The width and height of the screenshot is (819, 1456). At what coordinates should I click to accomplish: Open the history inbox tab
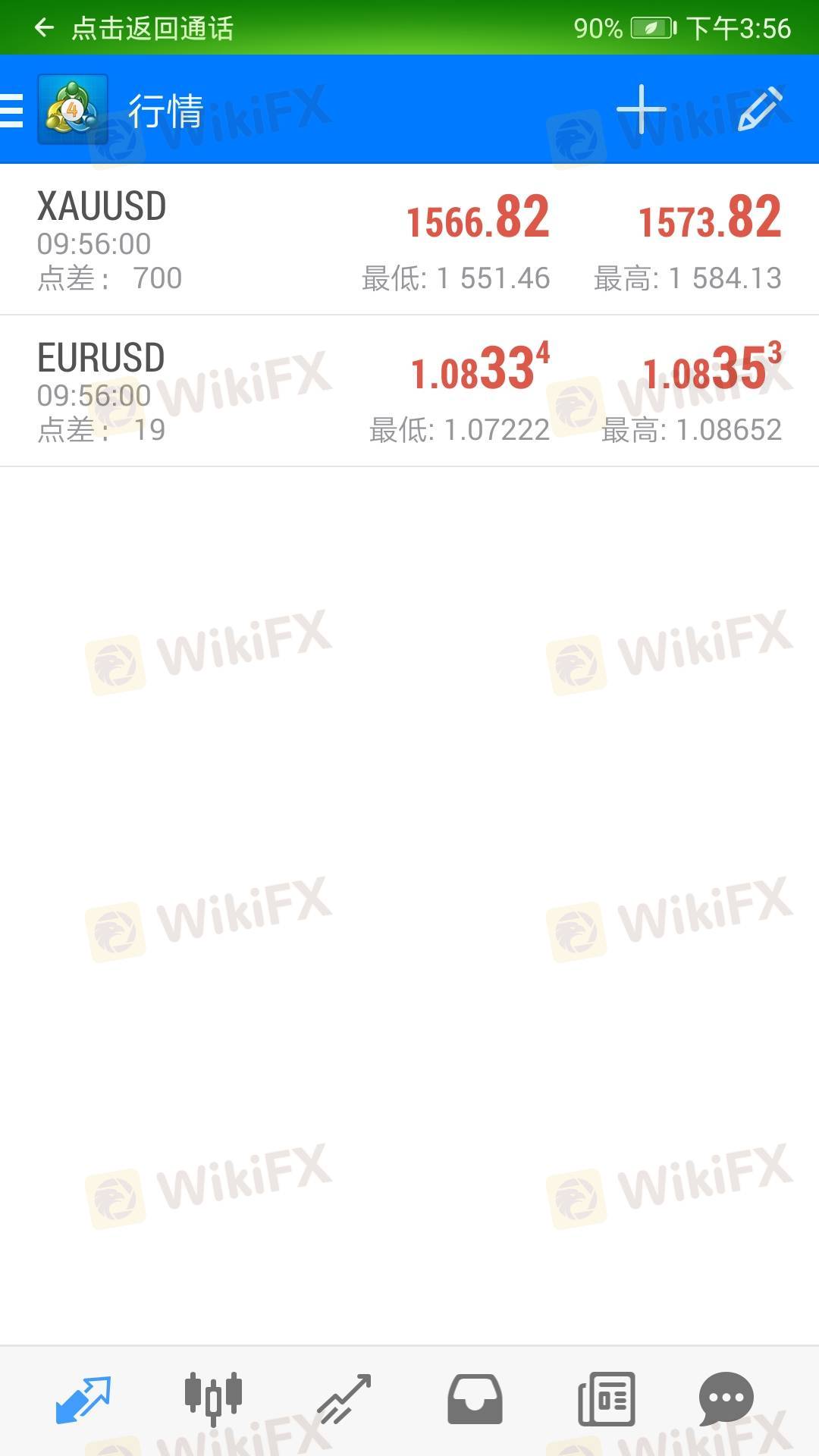[x=475, y=1399]
